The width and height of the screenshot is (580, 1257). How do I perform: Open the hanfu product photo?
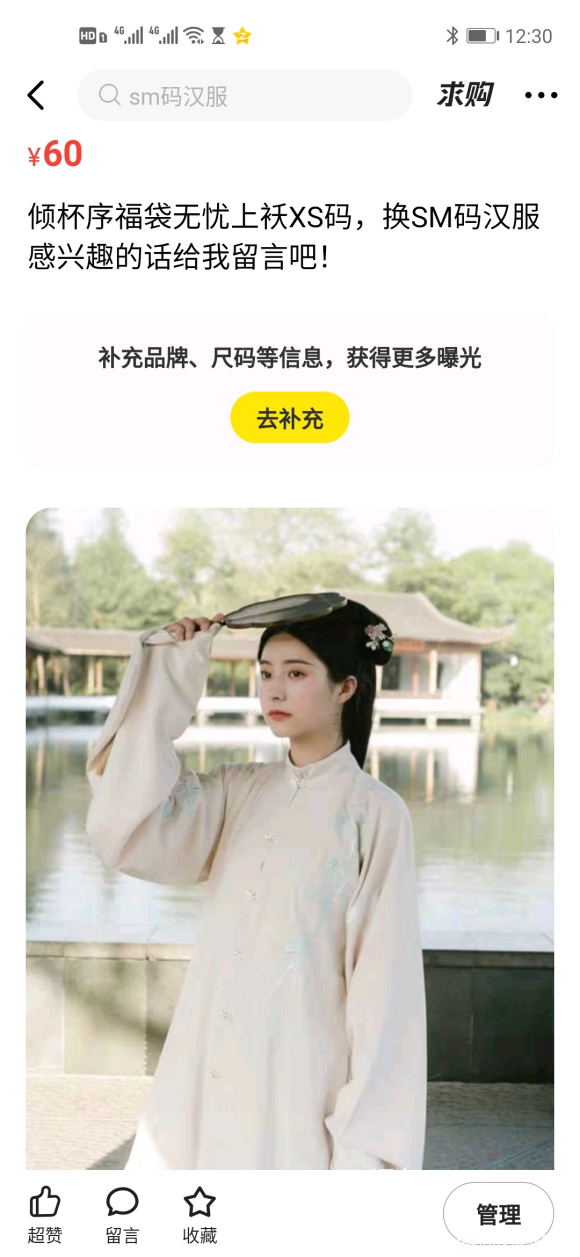(290, 838)
